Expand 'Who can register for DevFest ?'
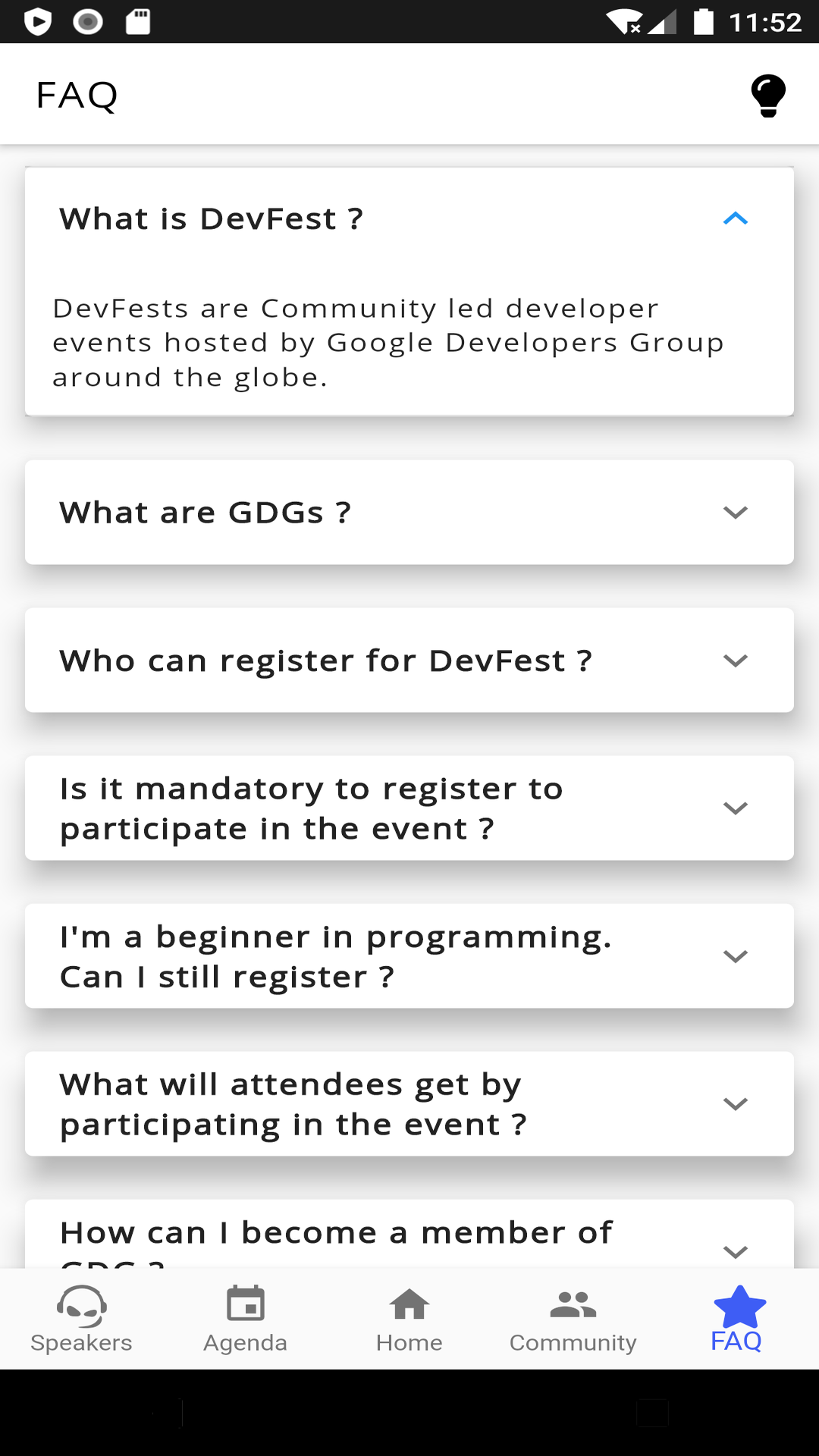The image size is (819, 1456). 409,660
